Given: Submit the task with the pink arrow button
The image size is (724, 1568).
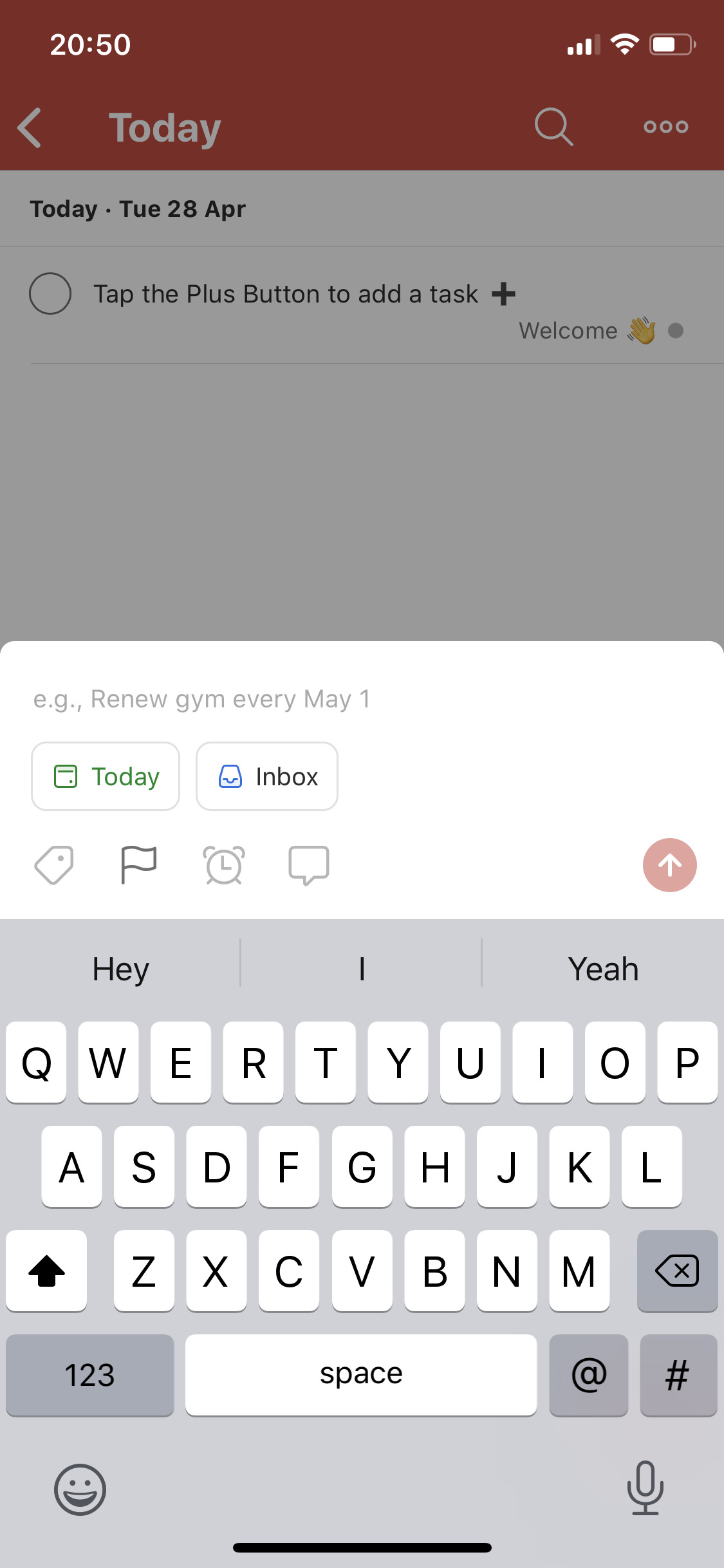Looking at the screenshot, I should pyautogui.click(x=669, y=865).
